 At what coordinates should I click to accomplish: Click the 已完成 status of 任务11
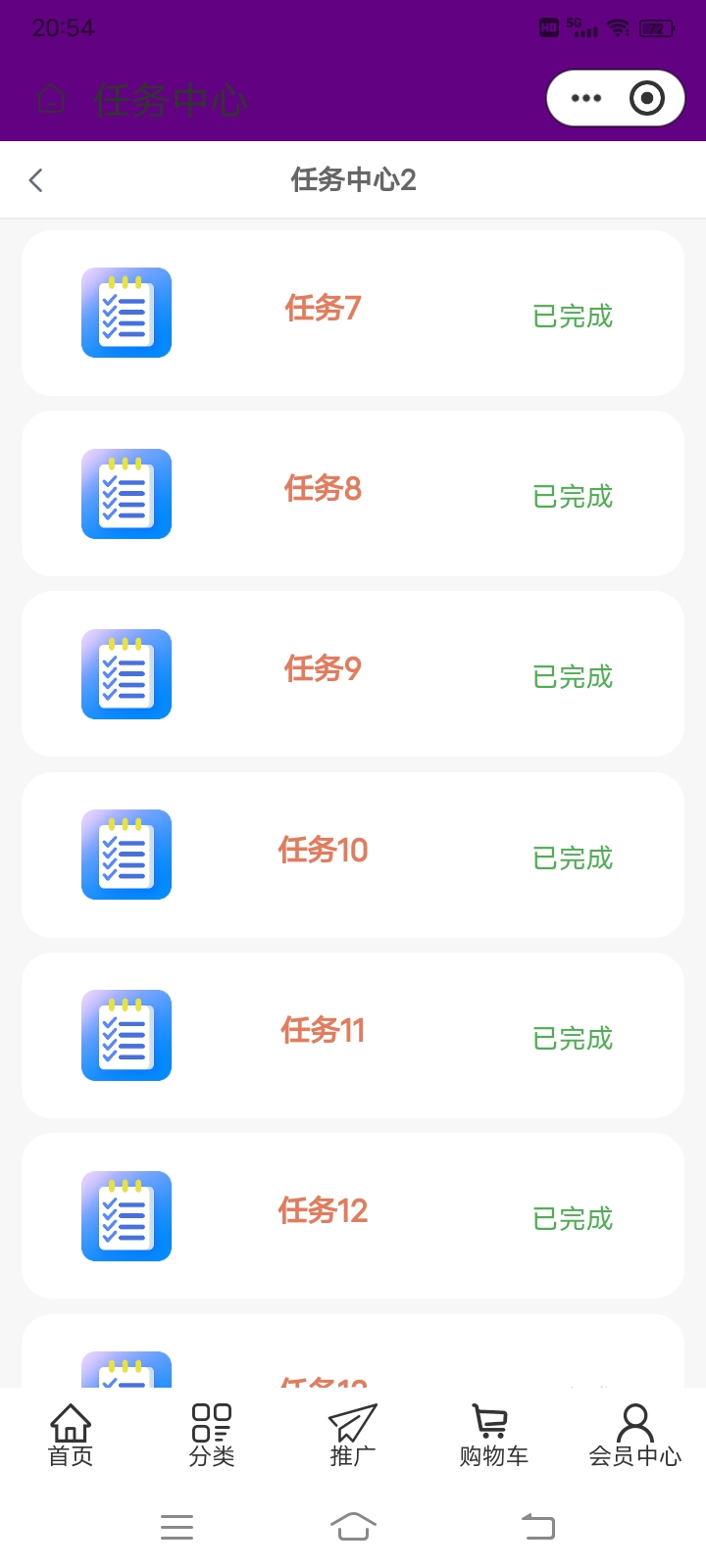tap(572, 1038)
